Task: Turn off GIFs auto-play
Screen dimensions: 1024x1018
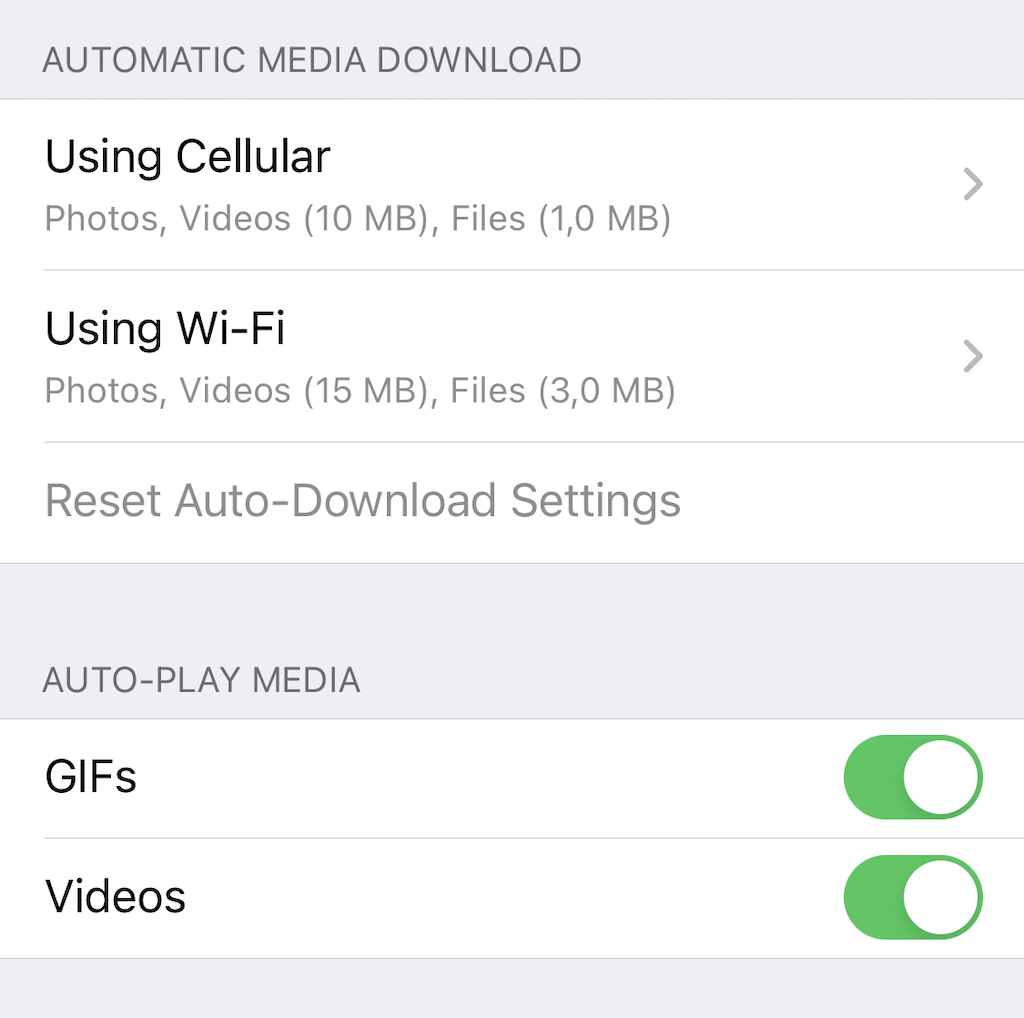Action: [912, 778]
